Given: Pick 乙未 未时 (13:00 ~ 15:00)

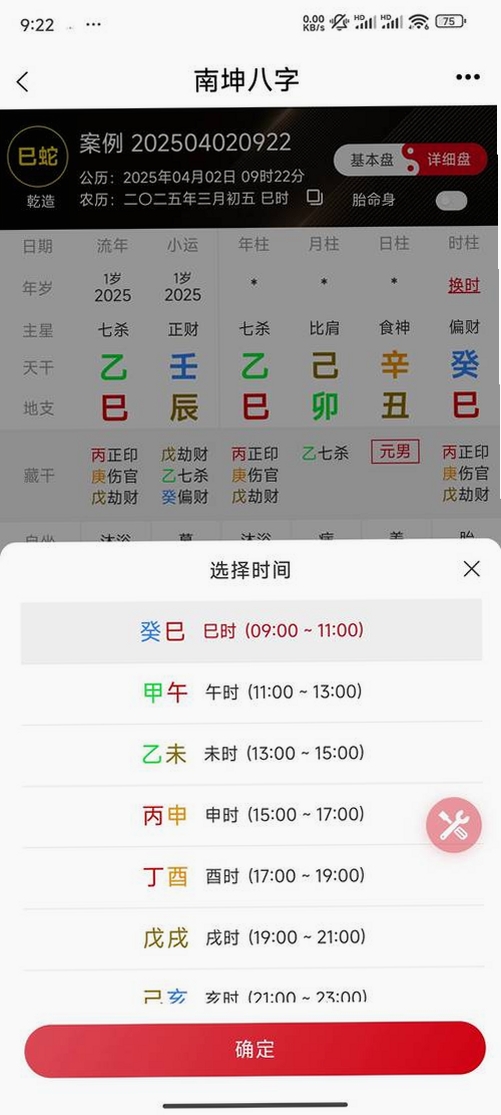Looking at the screenshot, I should click(252, 754).
